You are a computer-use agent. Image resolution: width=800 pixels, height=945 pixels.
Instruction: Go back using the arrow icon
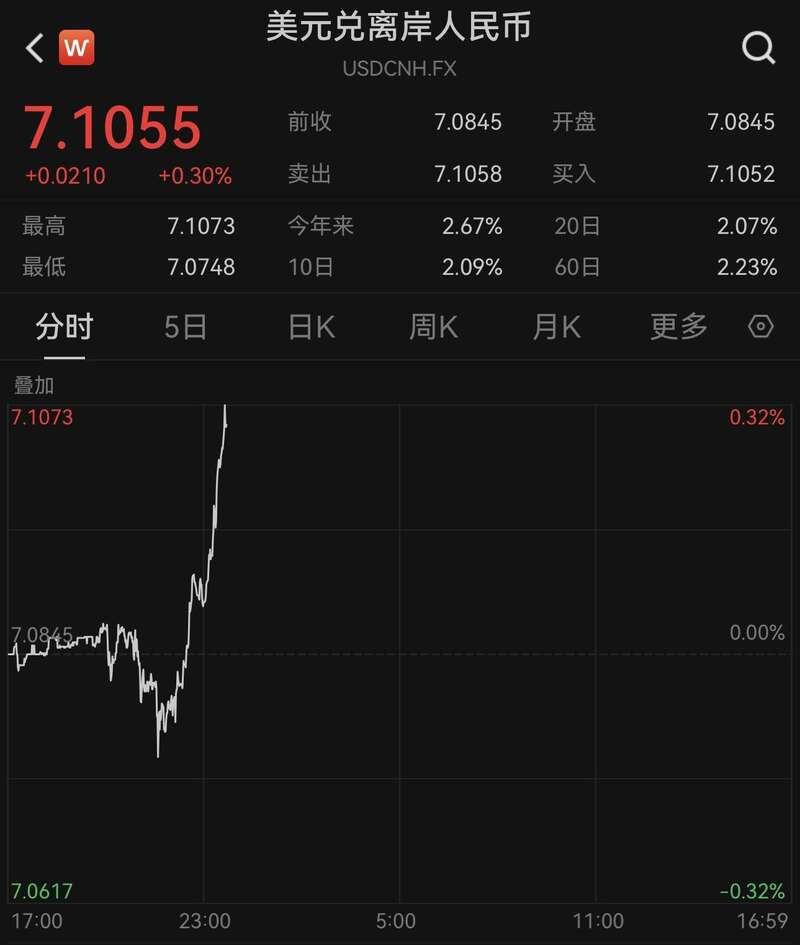[x=35, y=48]
